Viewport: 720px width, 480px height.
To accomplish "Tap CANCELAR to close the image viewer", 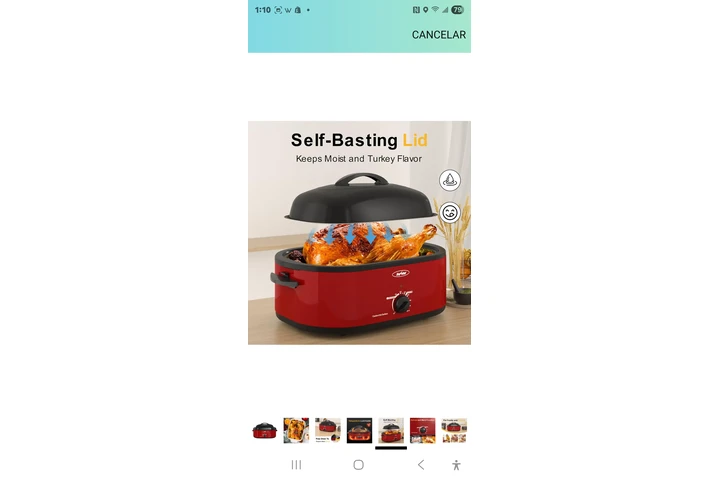I will tap(438, 35).
